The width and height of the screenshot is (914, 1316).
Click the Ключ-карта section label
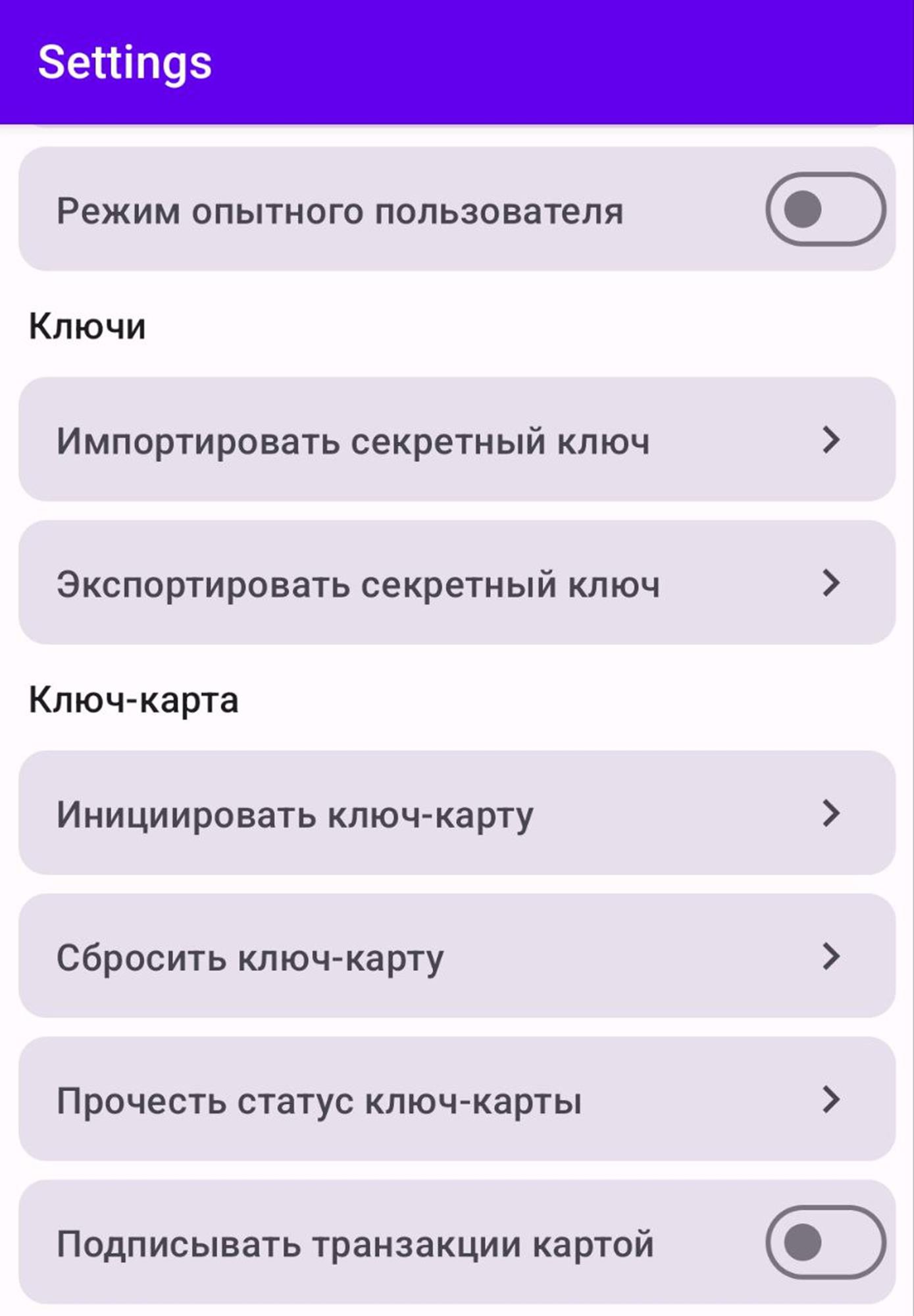pos(132,699)
